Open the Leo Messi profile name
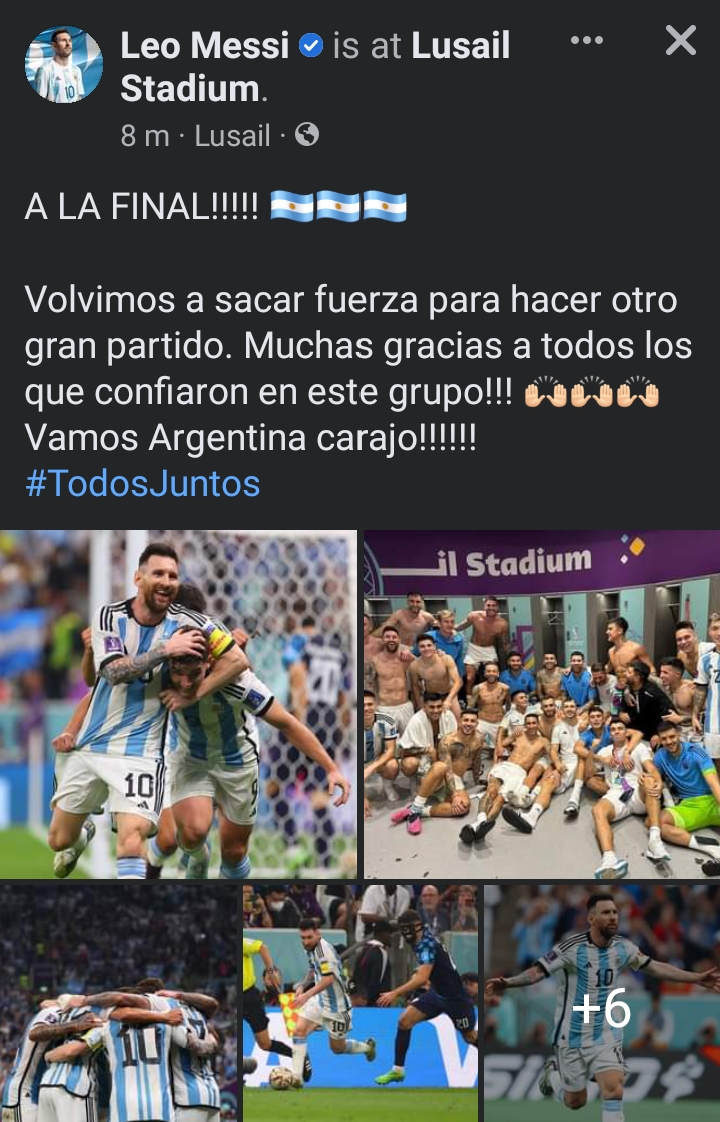720x1122 pixels. [205, 46]
